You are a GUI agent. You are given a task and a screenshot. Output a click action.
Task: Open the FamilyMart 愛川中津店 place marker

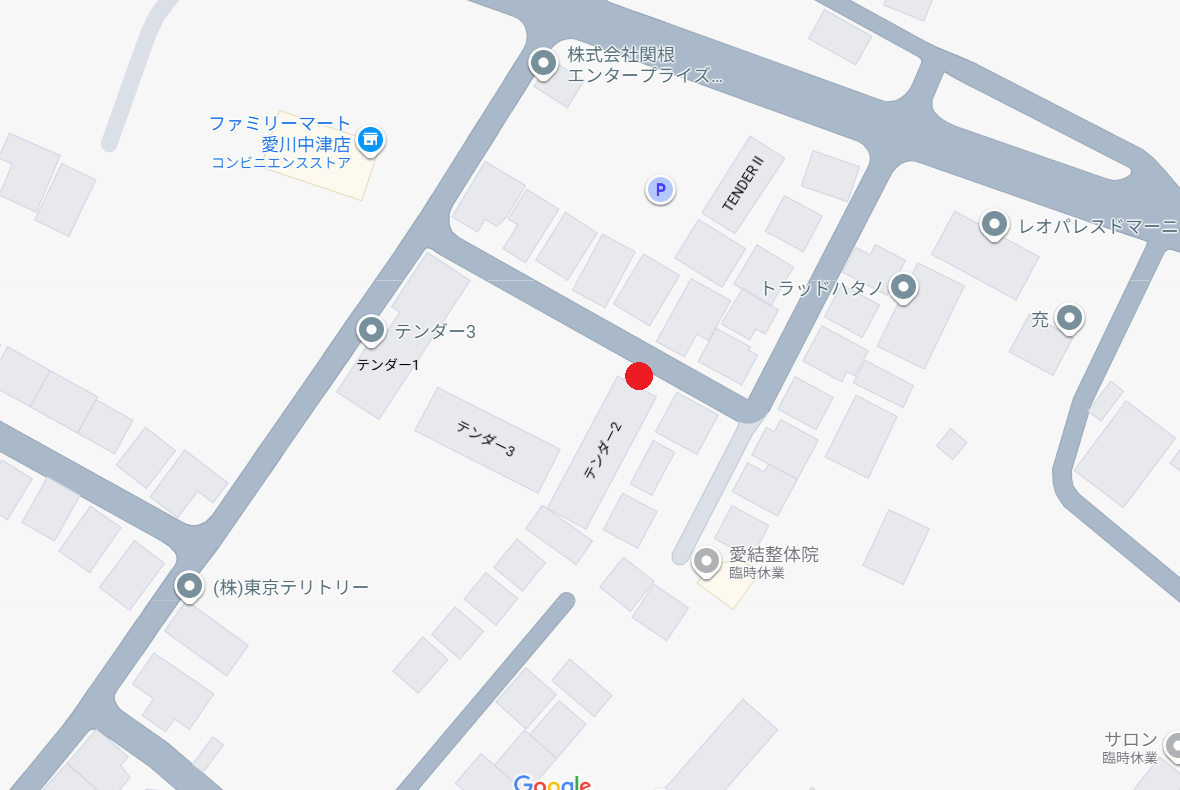coord(371,139)
